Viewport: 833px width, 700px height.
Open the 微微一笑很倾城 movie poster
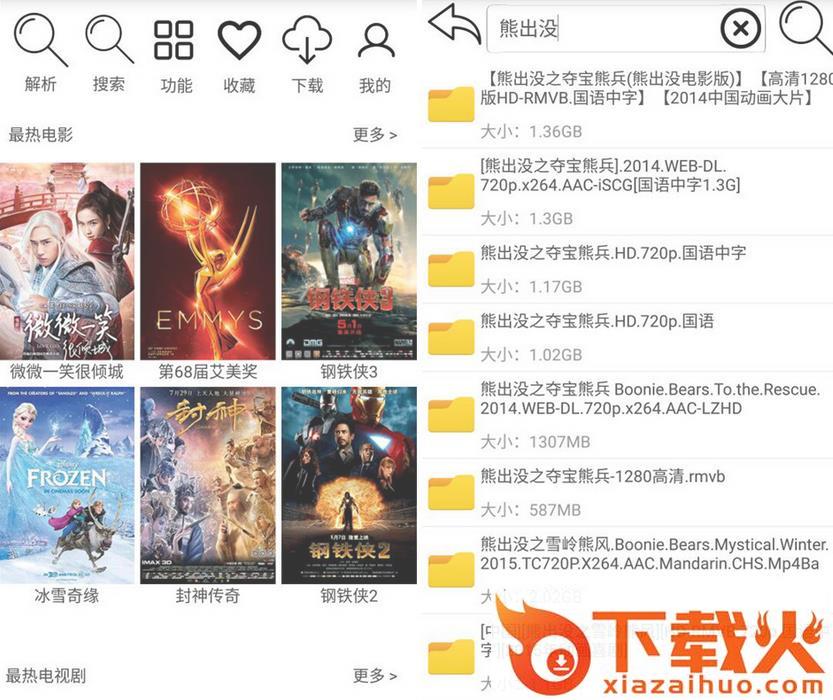pyautogui.click(x=67, y=262)
